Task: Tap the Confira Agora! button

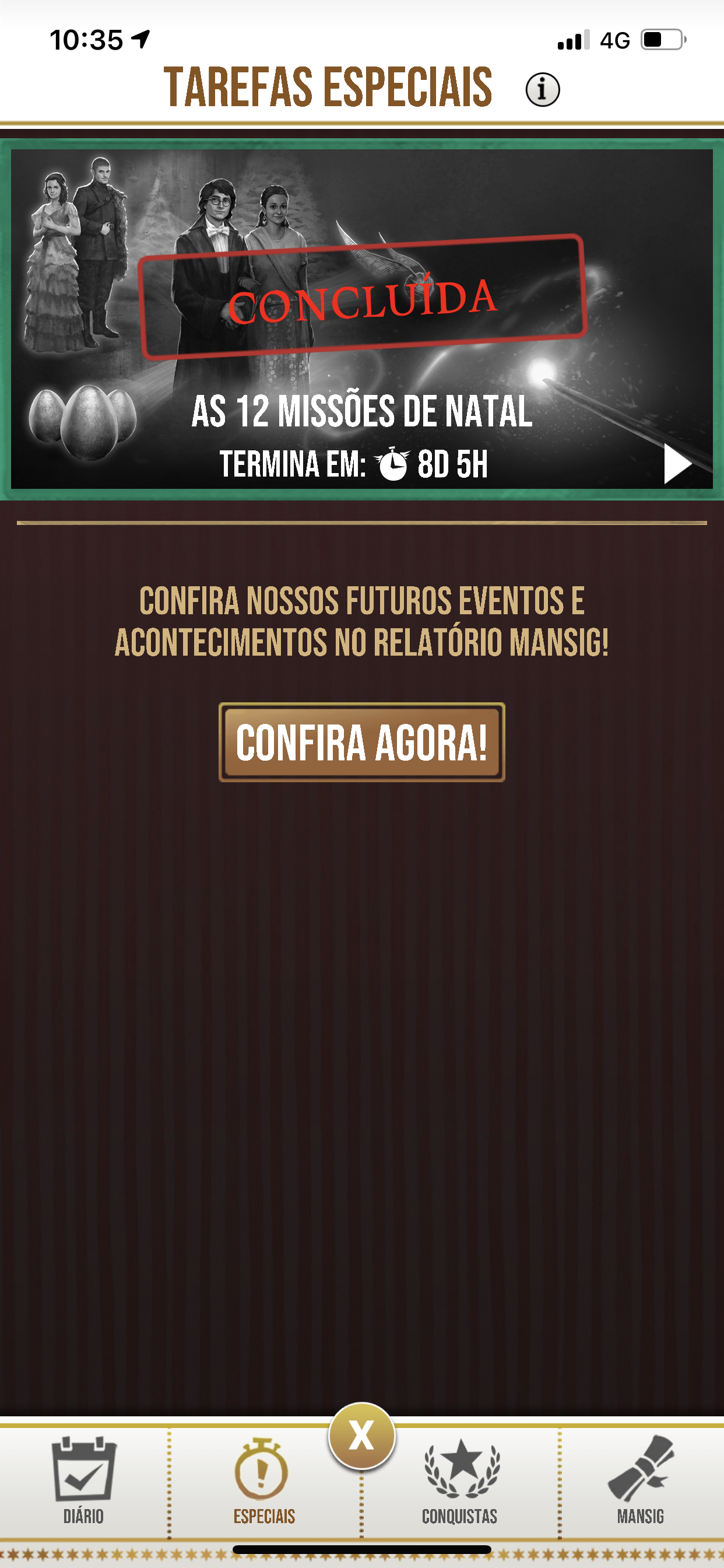Action: (x=361, y=742)
